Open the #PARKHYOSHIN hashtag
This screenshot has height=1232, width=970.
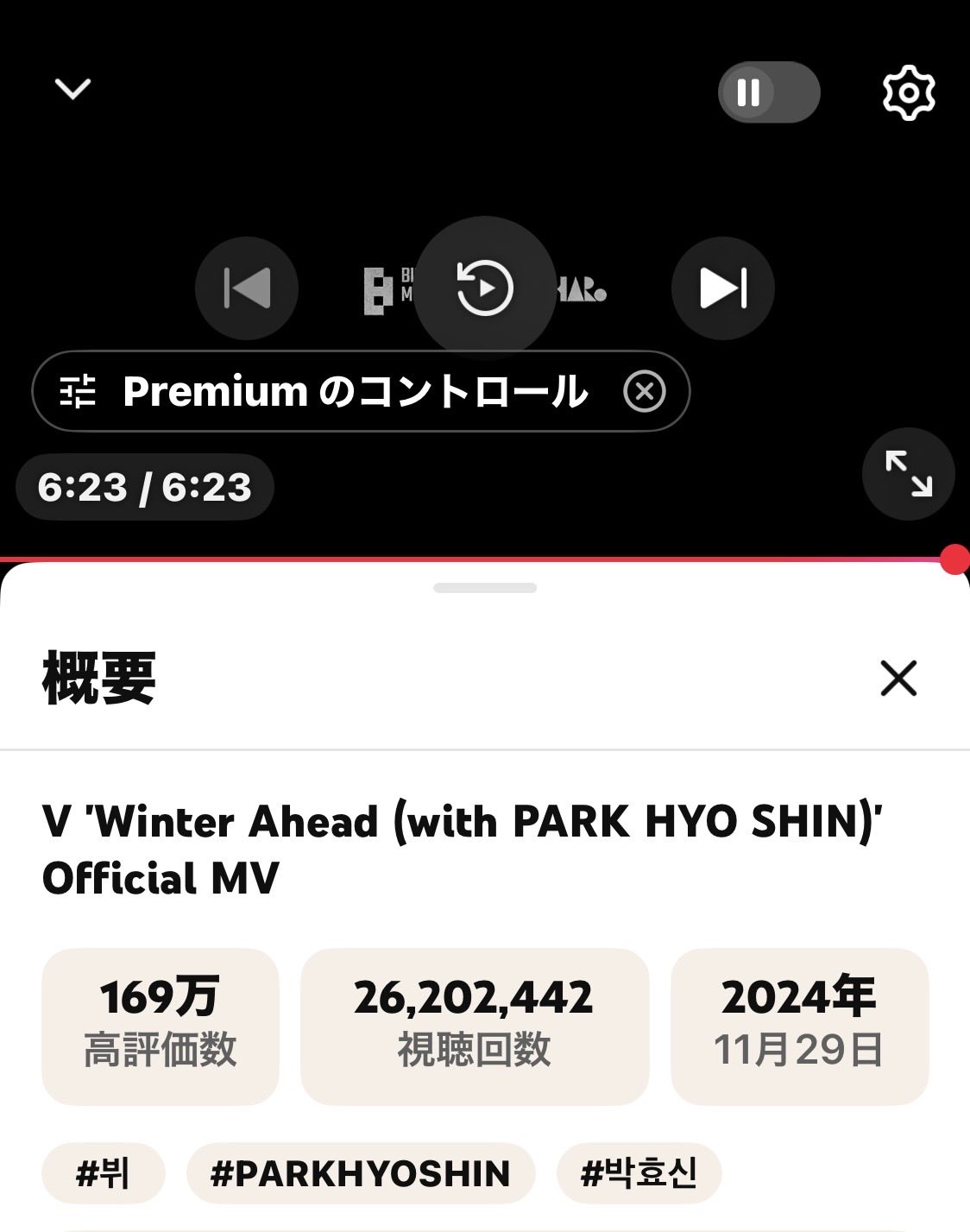tap(361, 1173)
